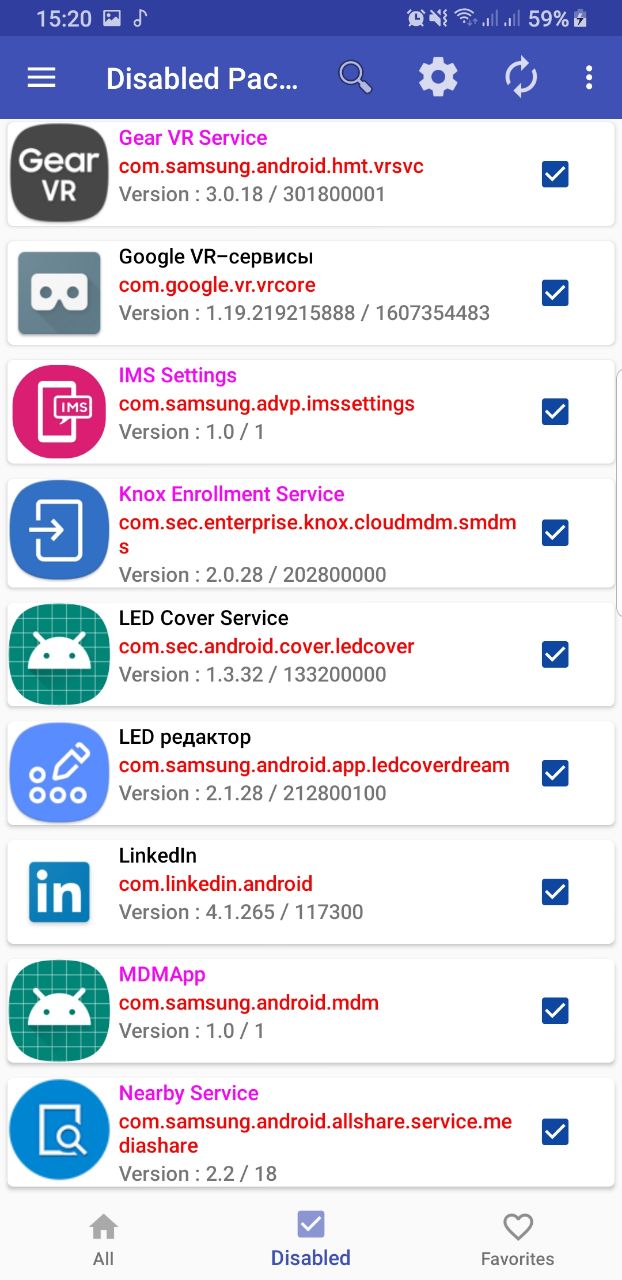Toggle the IMS Settings checkbox

click(555, 412)
